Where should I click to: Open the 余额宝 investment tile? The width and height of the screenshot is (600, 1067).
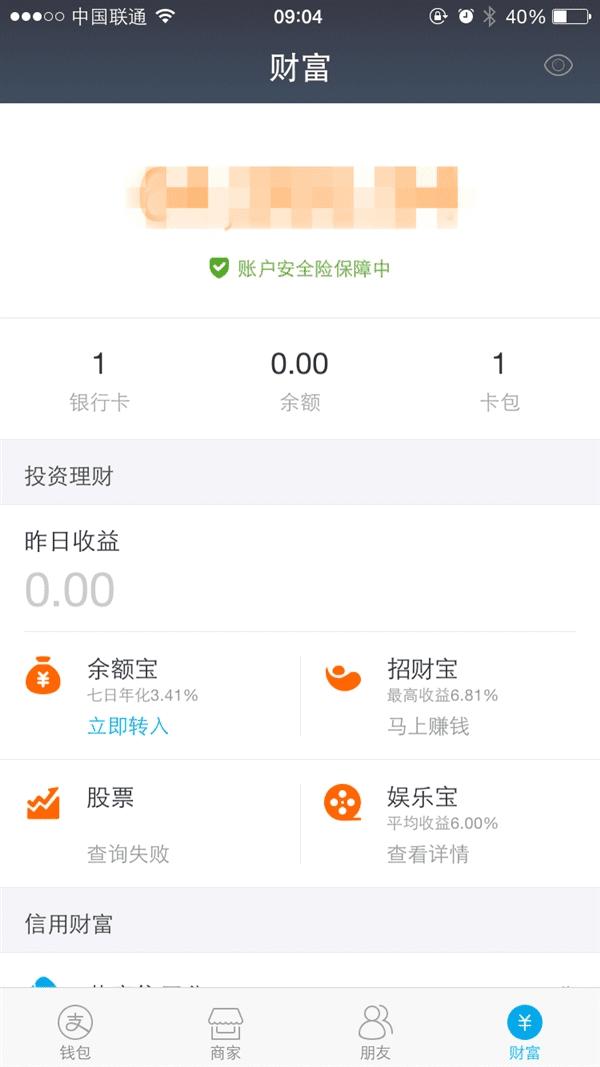pos(150,695)
